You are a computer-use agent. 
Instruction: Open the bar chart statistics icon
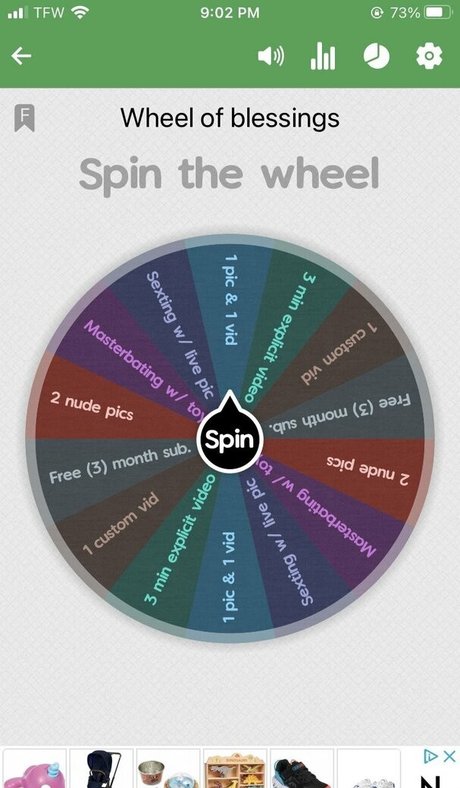click(x=323, y=56)
